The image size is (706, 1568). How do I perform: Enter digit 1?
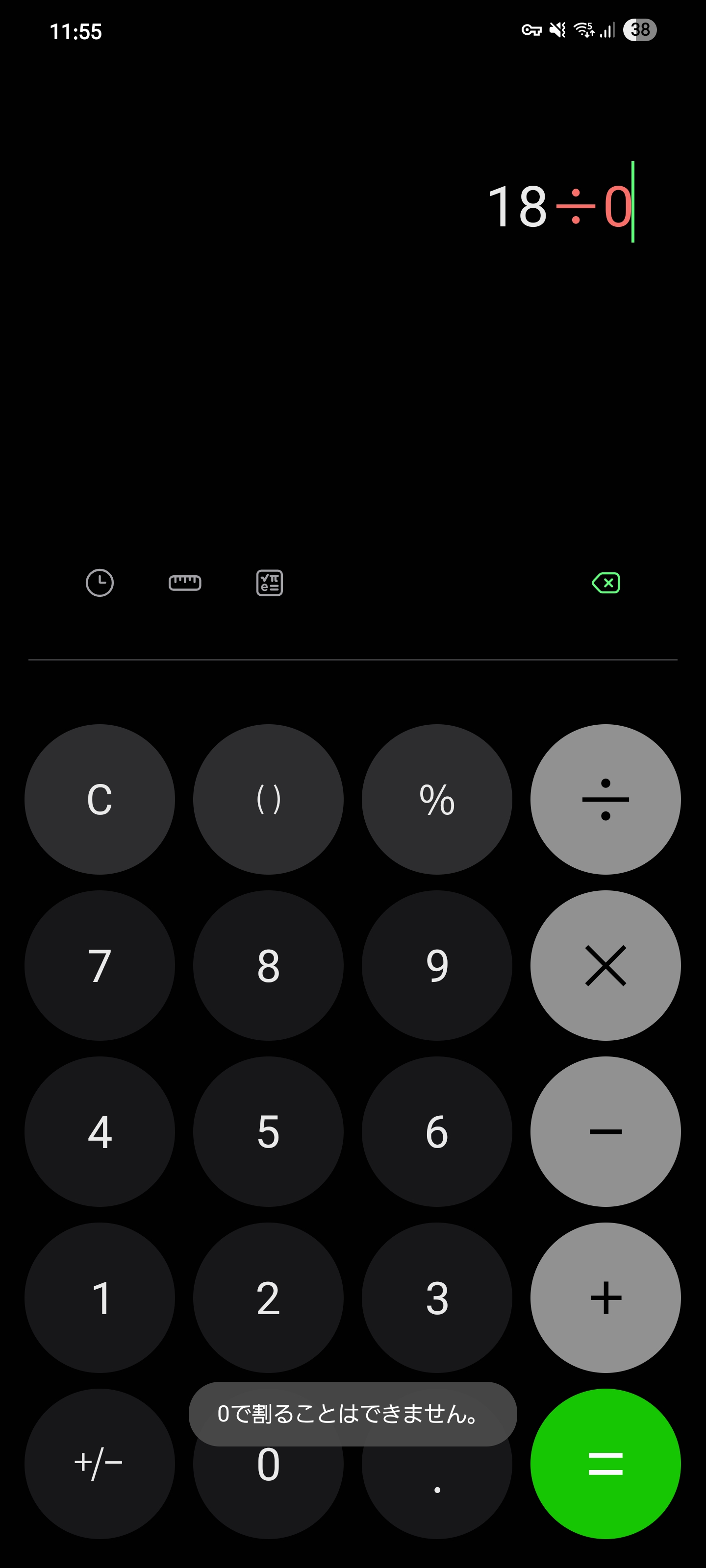100,1297
